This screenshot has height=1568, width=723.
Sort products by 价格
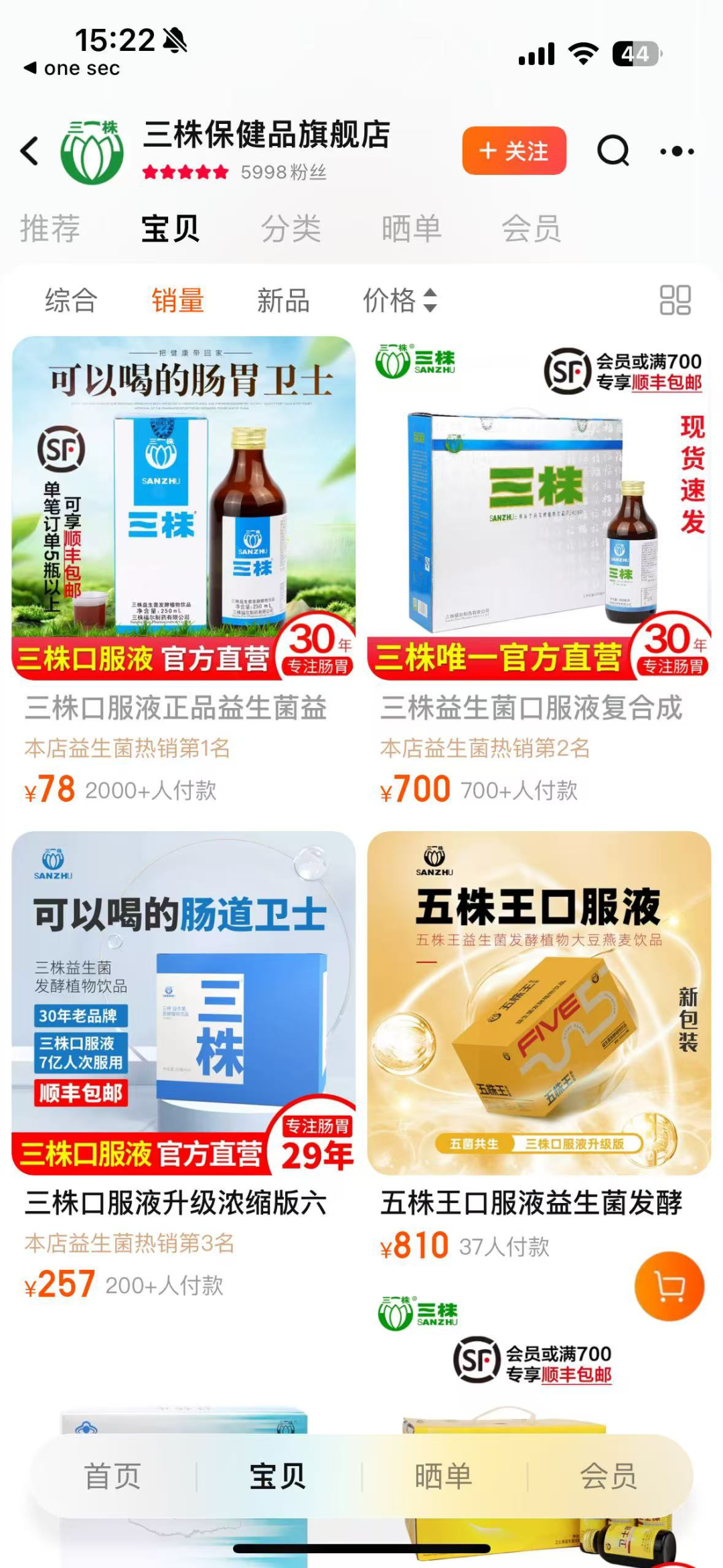tap(400, 300)
